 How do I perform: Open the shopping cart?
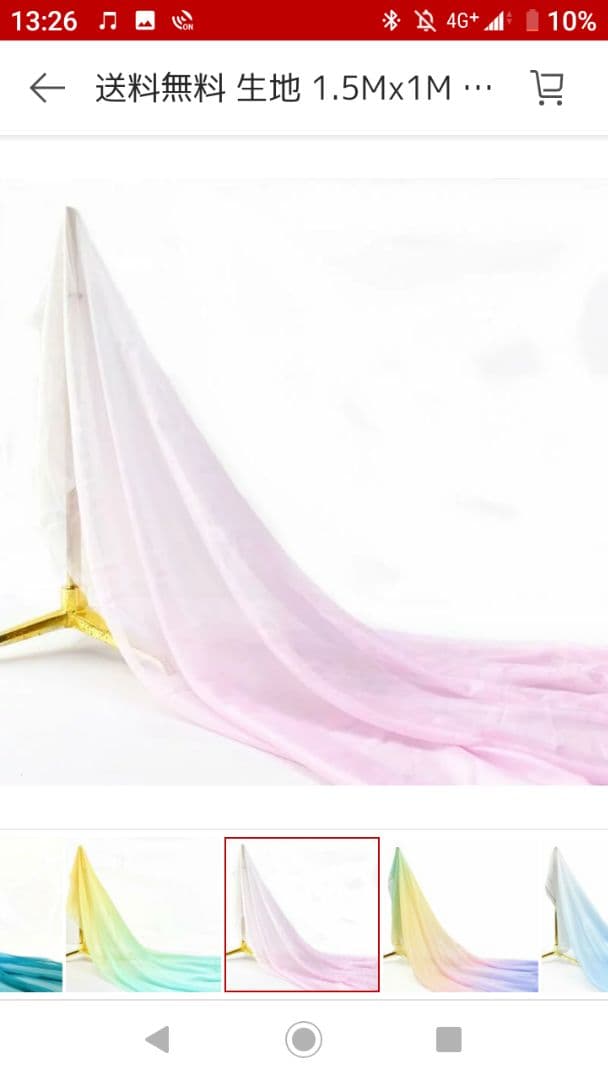pyautogui.click(x=547, y=88)
